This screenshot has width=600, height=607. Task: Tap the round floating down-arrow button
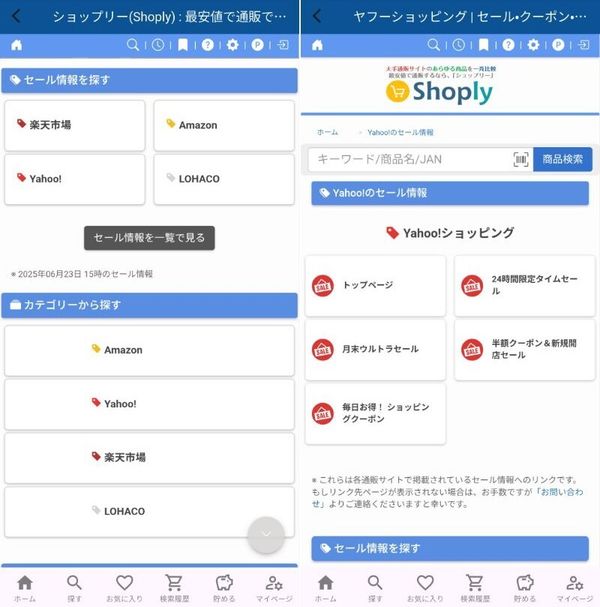[x=266, y=534]
